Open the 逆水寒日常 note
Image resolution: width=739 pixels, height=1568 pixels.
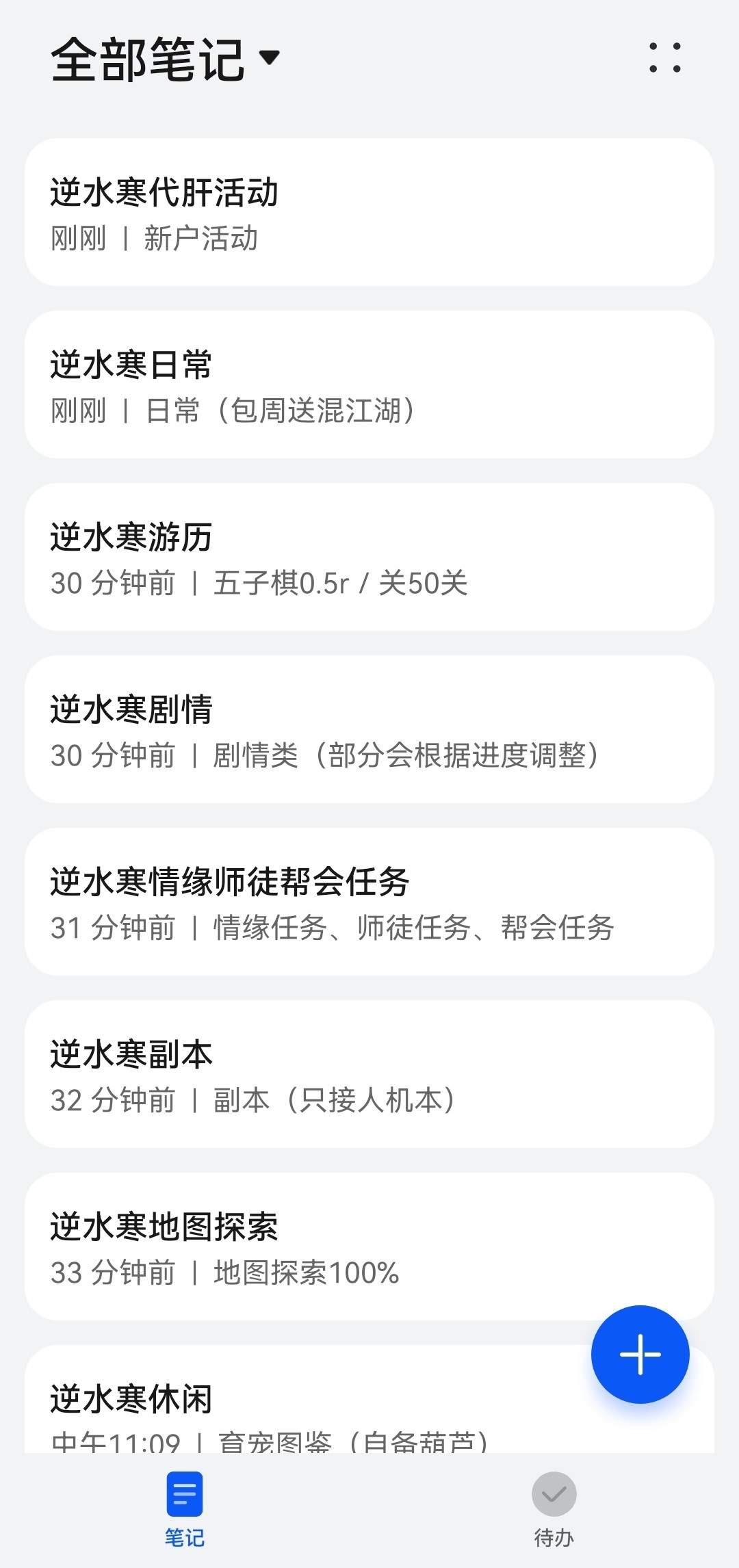pos(369,384)
